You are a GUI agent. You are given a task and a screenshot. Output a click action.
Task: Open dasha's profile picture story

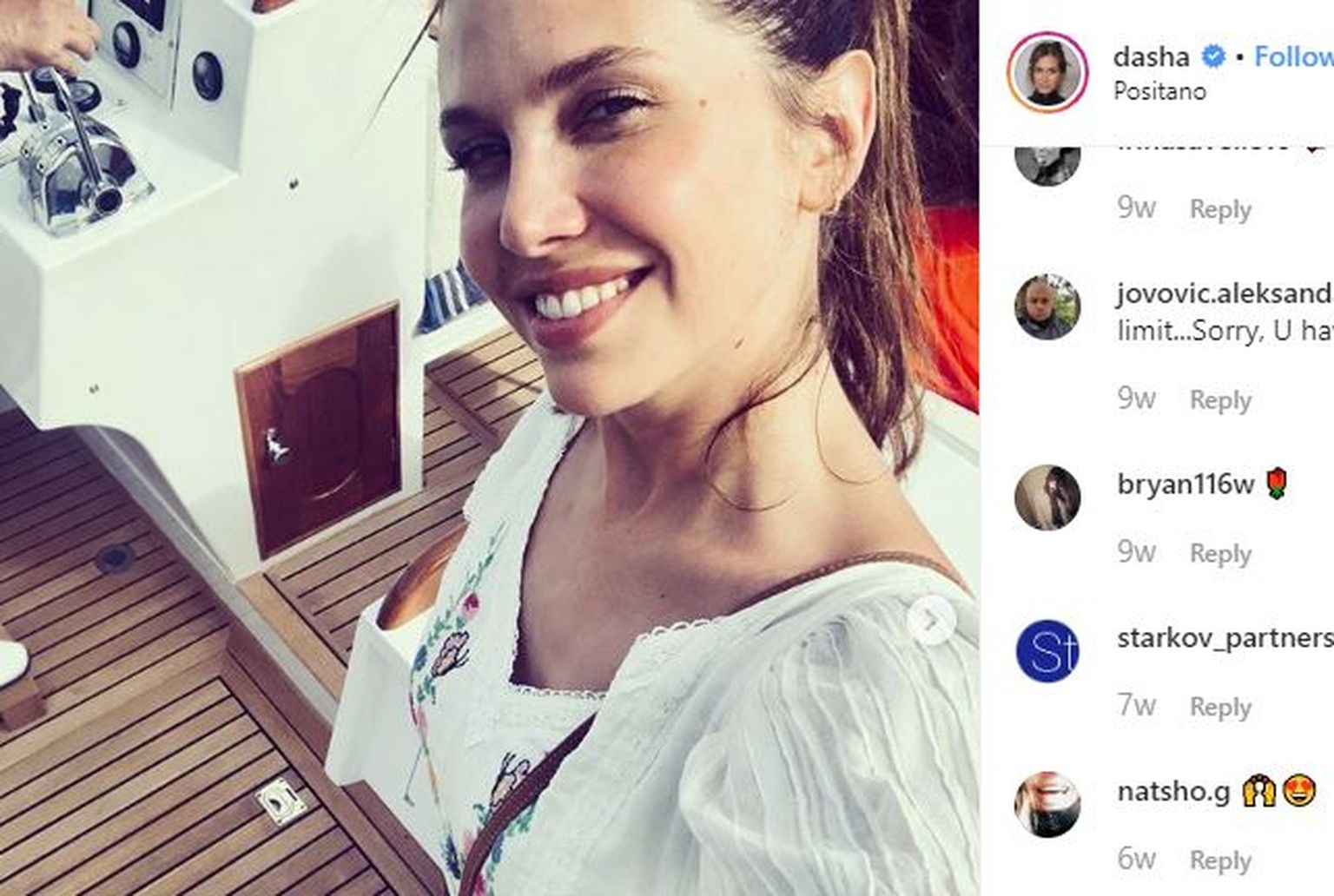click(x=1047, y=73)
